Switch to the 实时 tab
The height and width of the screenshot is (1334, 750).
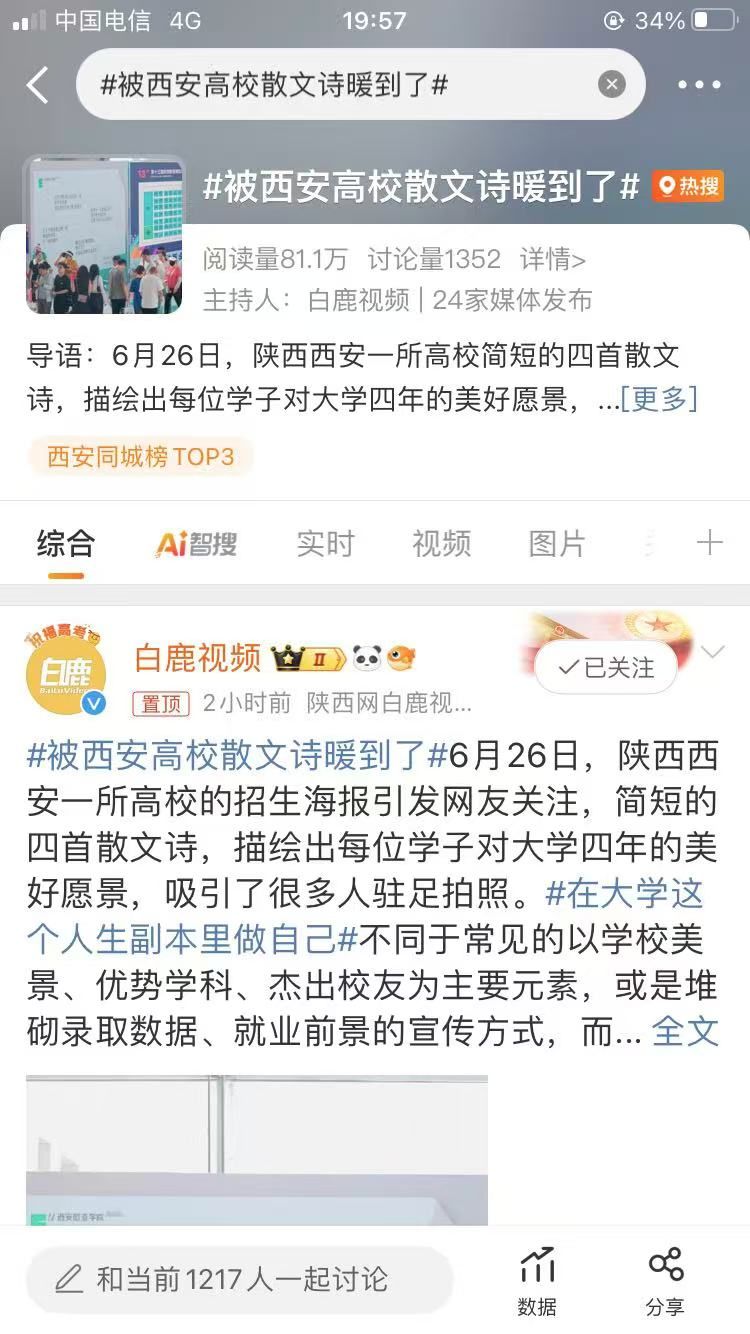pyautogui.click(x=325, y=544)
